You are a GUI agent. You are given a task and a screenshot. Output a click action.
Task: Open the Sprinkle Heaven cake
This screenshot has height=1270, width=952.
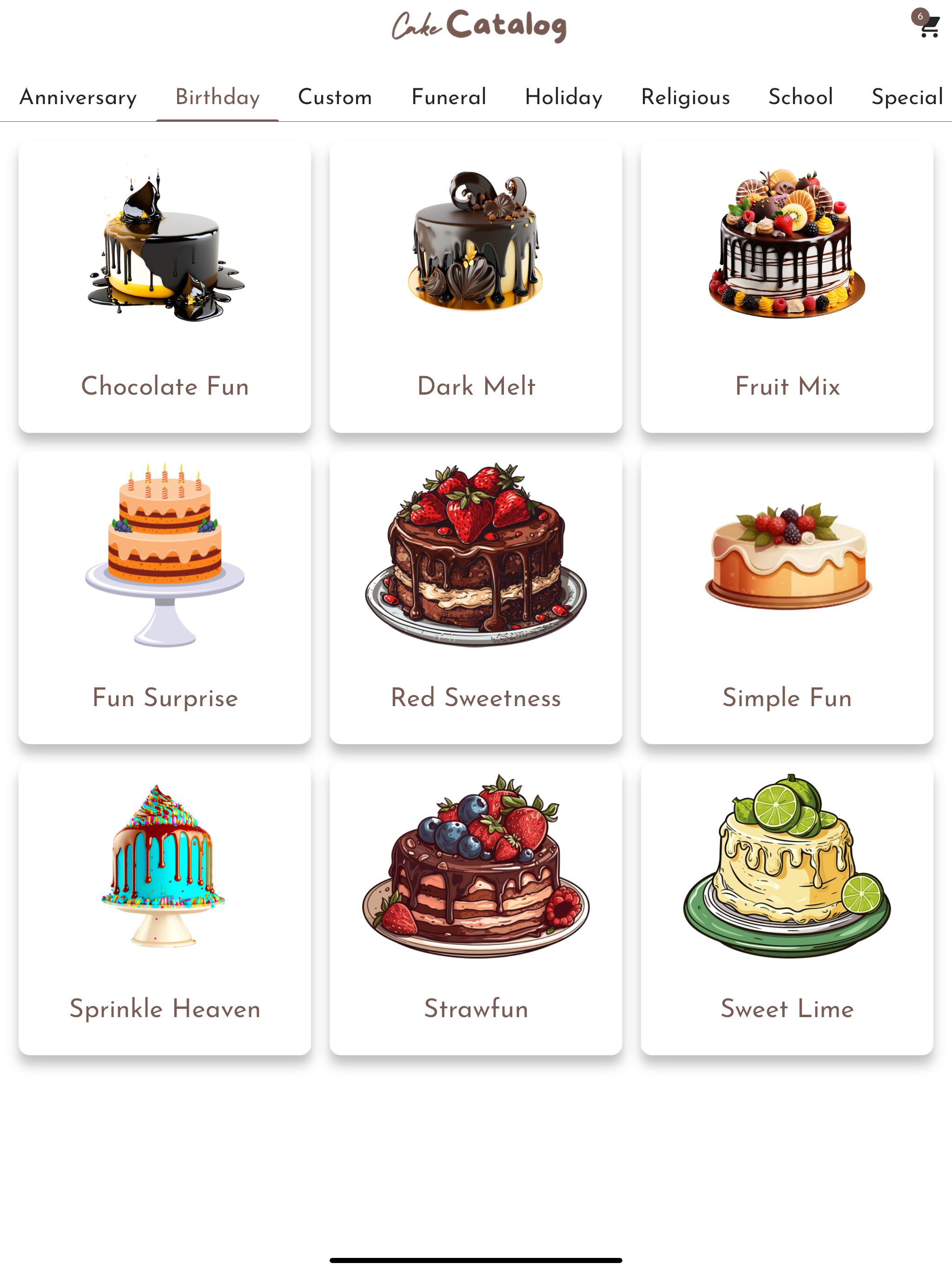click(165, 909)
